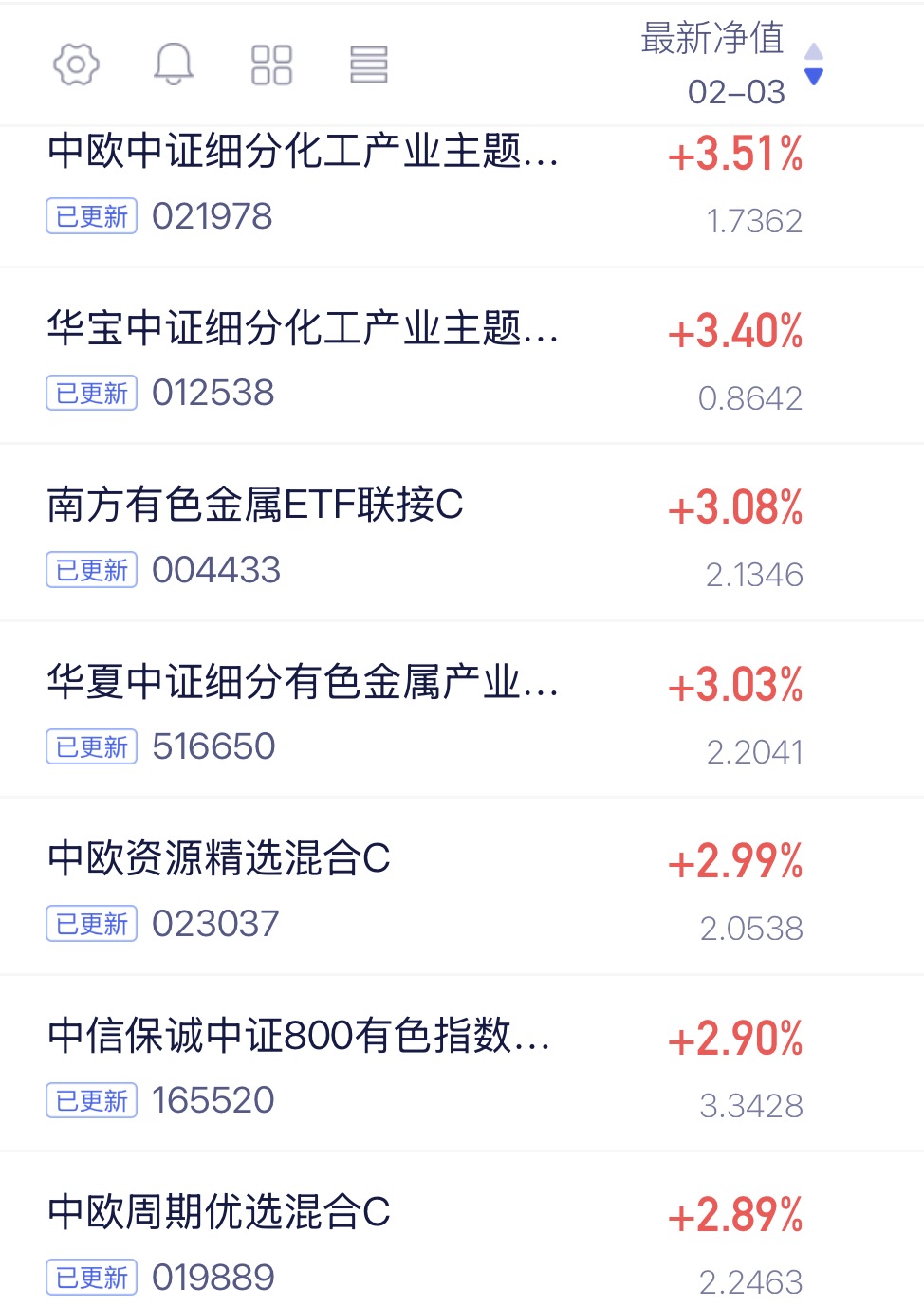
Task: Sort by 最新净值 column
Action: click(x=731, y=64)
